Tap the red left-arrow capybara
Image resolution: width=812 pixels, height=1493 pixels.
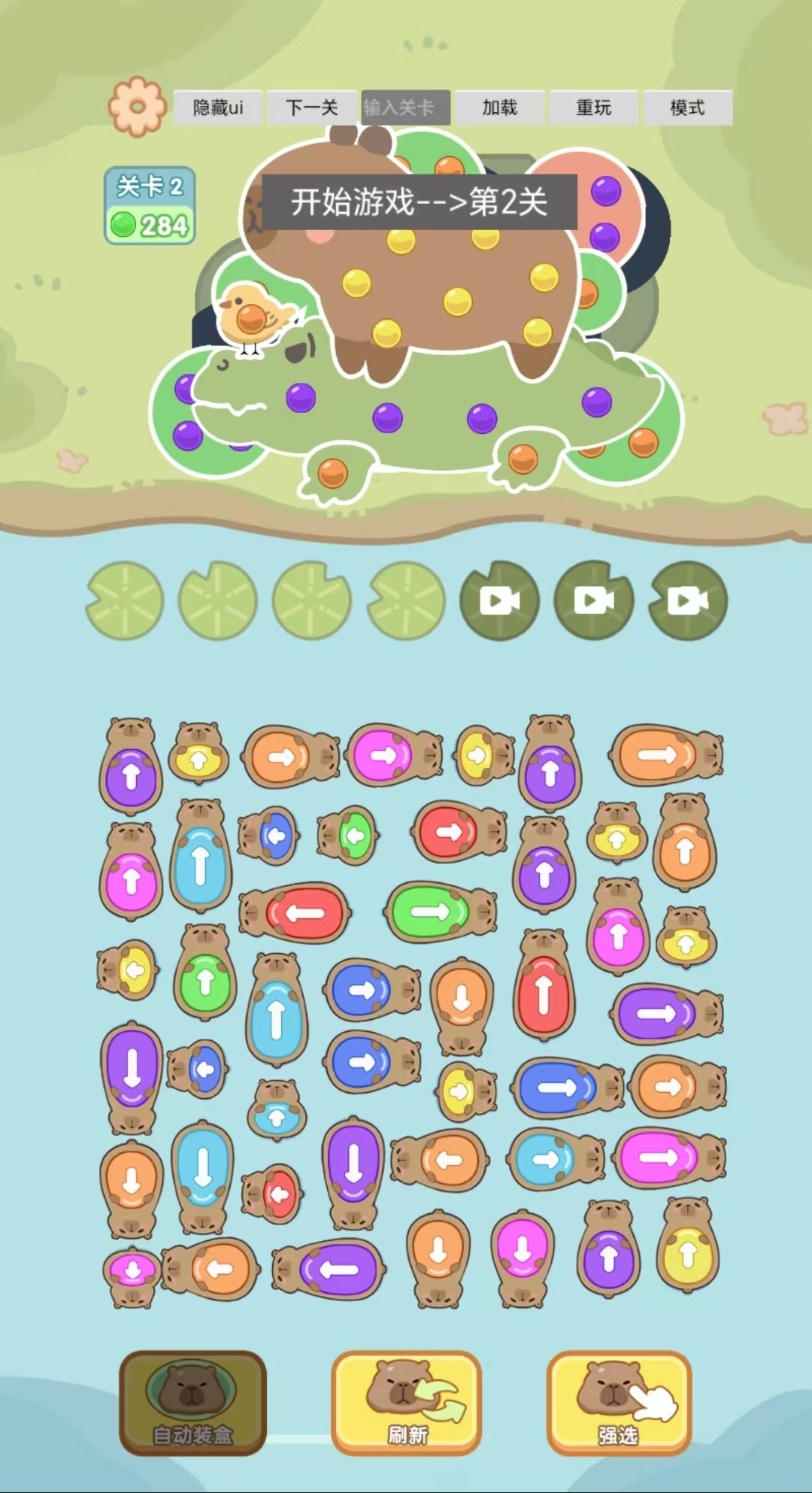pyautogui.click(x=295, y=912)
